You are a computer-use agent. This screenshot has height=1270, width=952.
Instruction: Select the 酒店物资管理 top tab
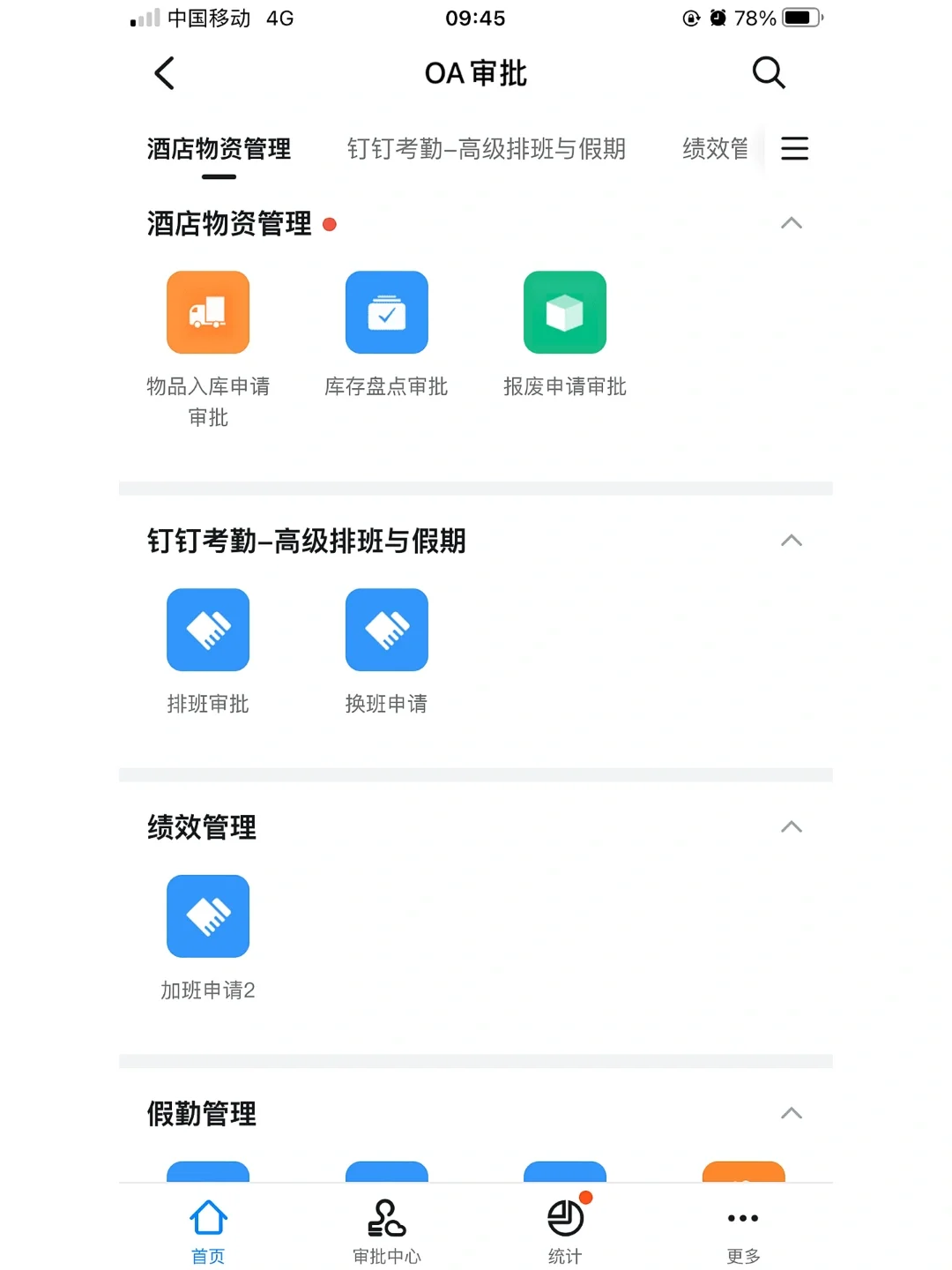click(219, 149)
